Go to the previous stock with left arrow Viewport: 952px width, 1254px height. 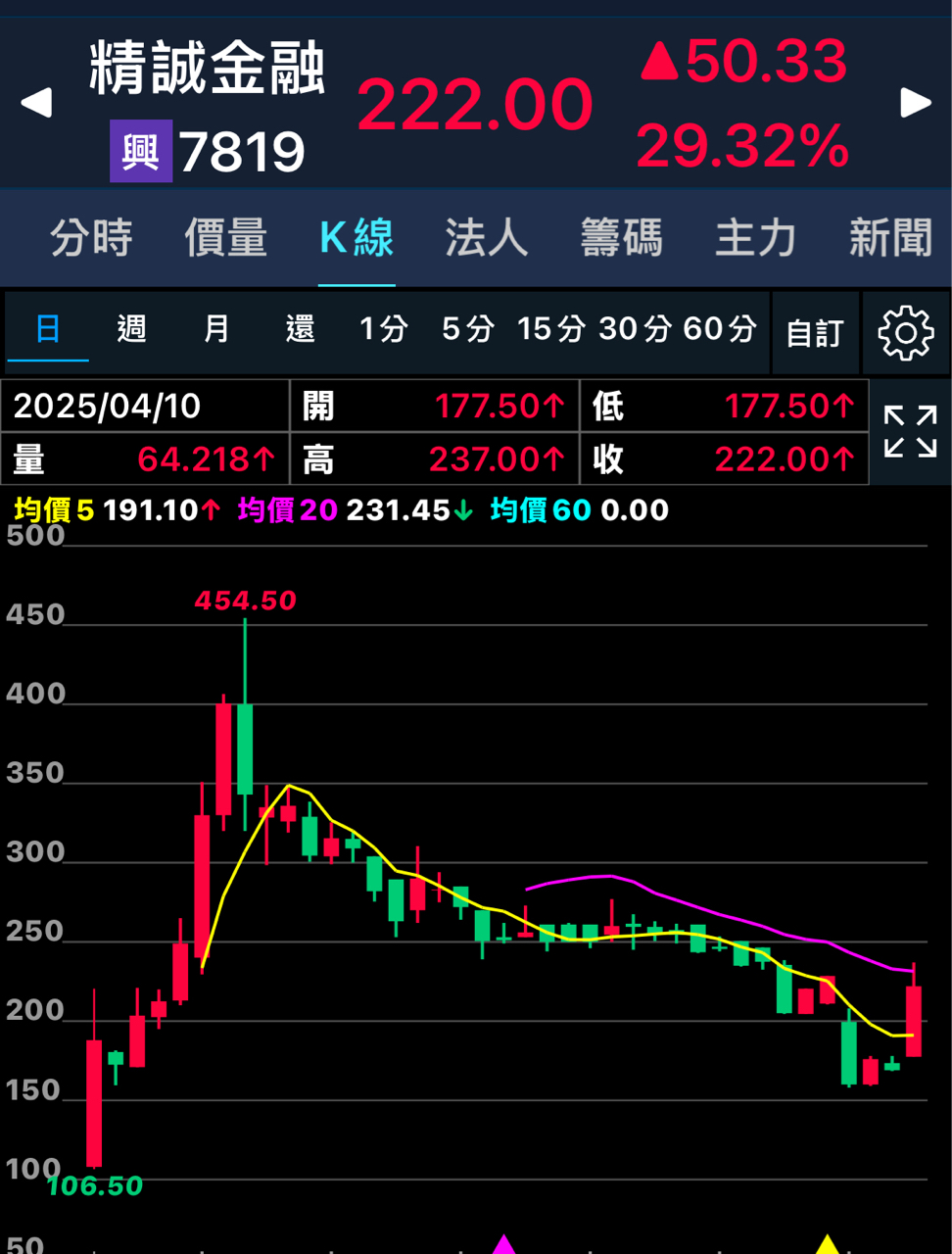click(36, 103)
